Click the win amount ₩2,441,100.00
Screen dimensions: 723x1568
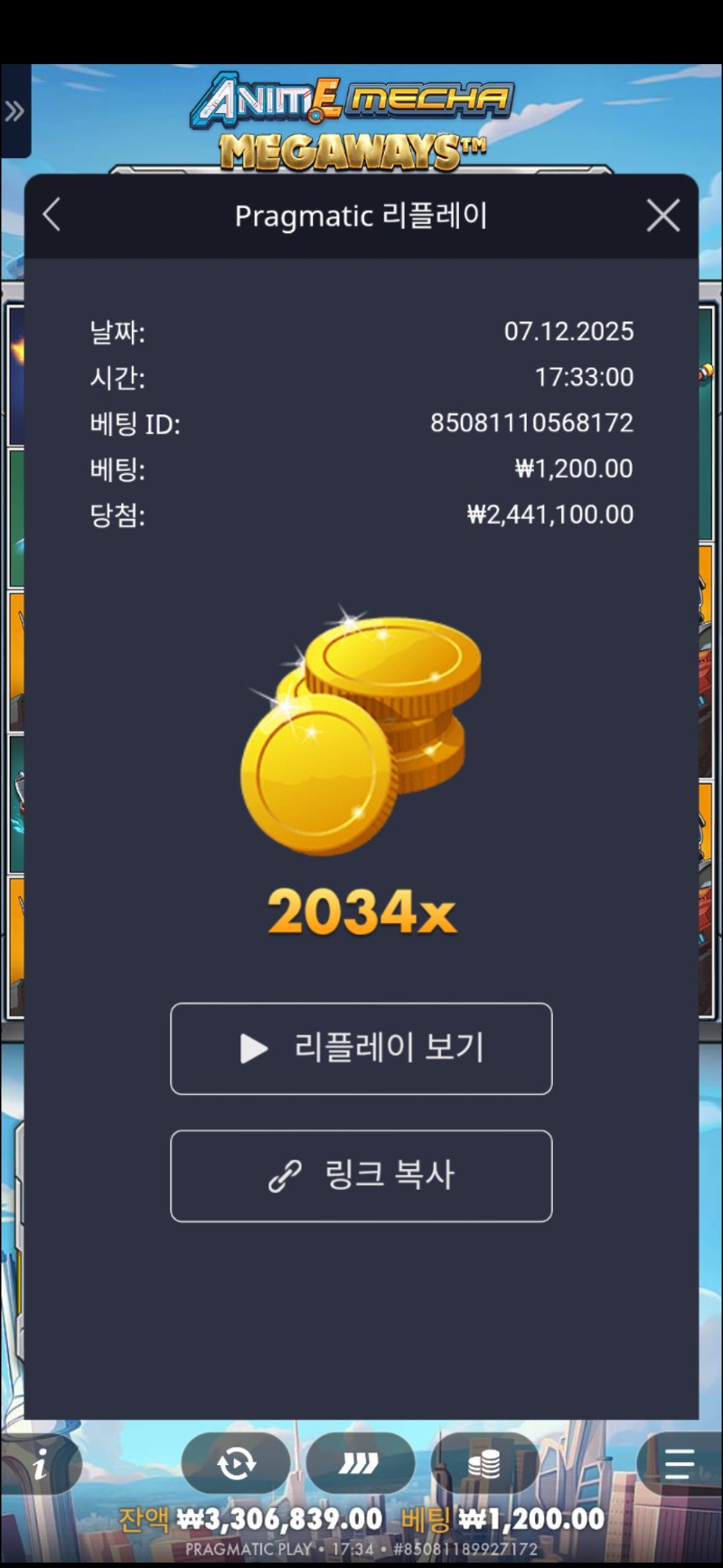(548, 514)
